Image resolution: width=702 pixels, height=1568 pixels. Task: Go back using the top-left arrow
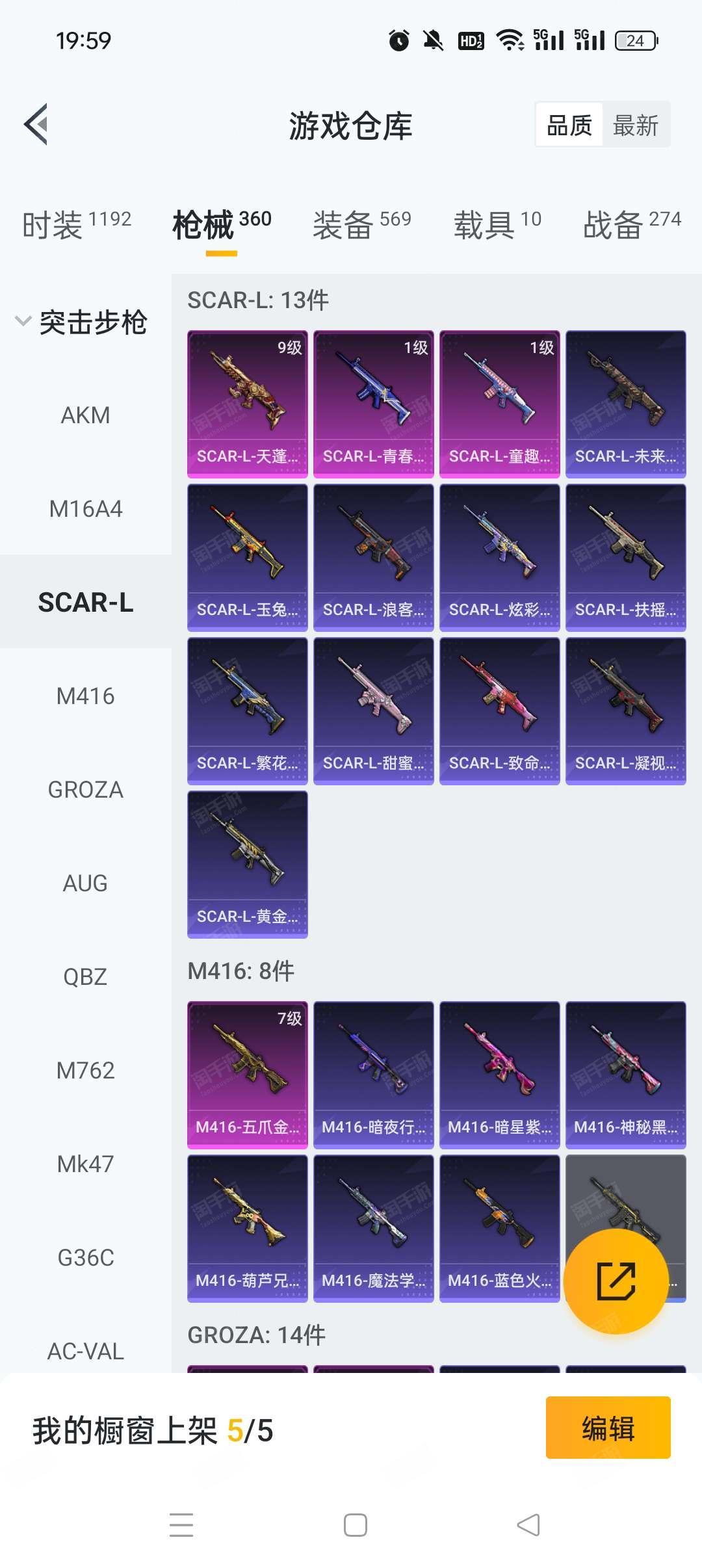36,124
